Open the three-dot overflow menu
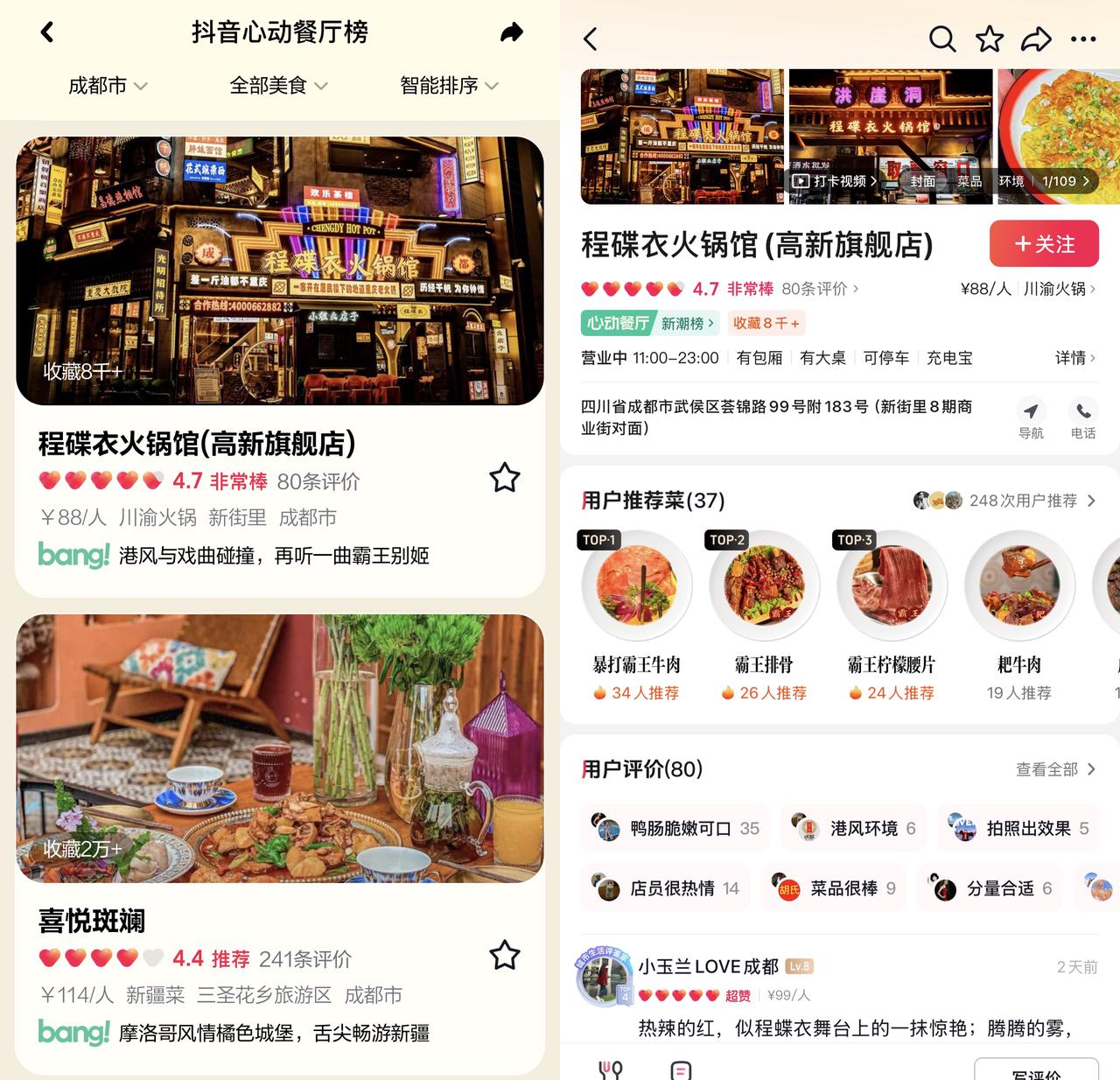This screenshot has width=1120, height=1080. pyautogui.click(x=1083, y=39)
